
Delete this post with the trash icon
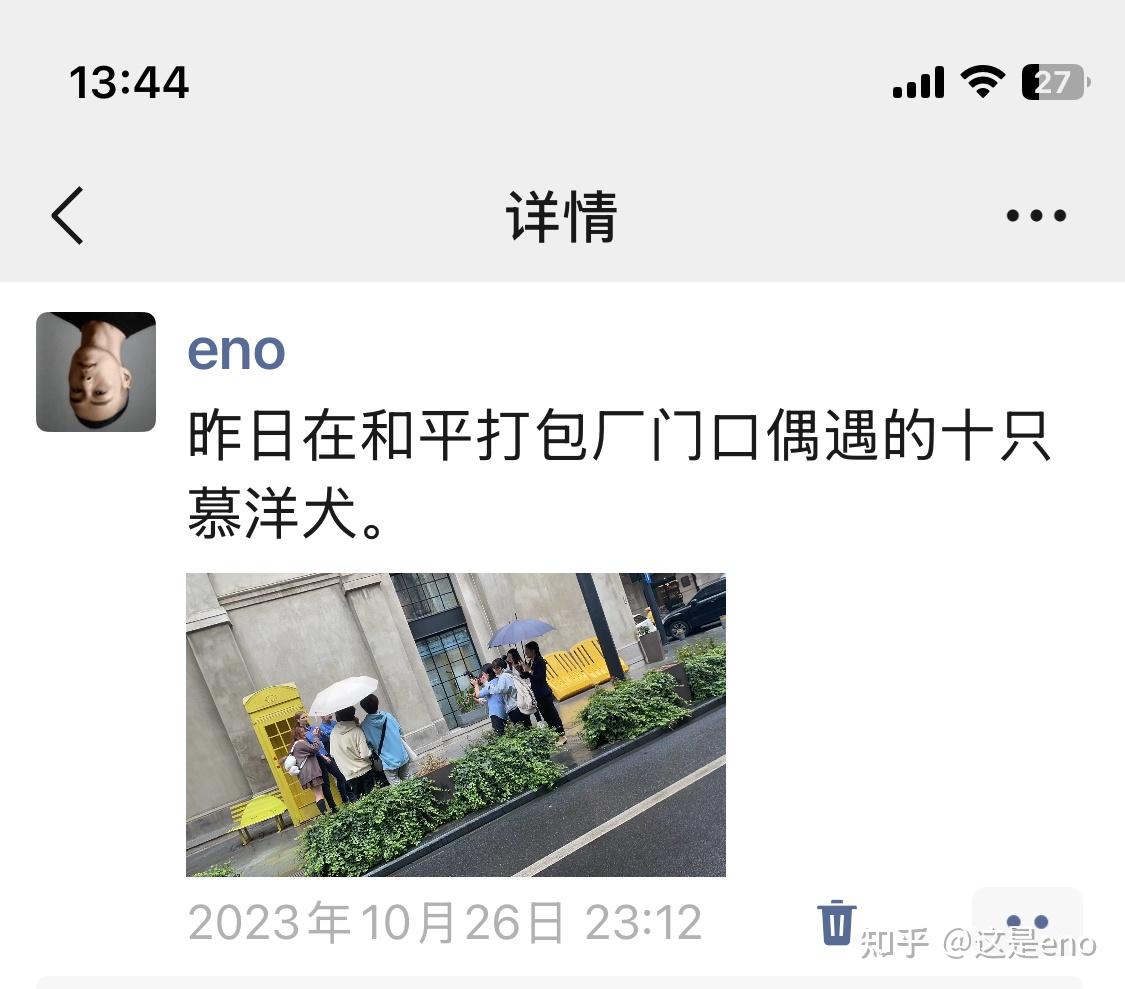(836, 922)
